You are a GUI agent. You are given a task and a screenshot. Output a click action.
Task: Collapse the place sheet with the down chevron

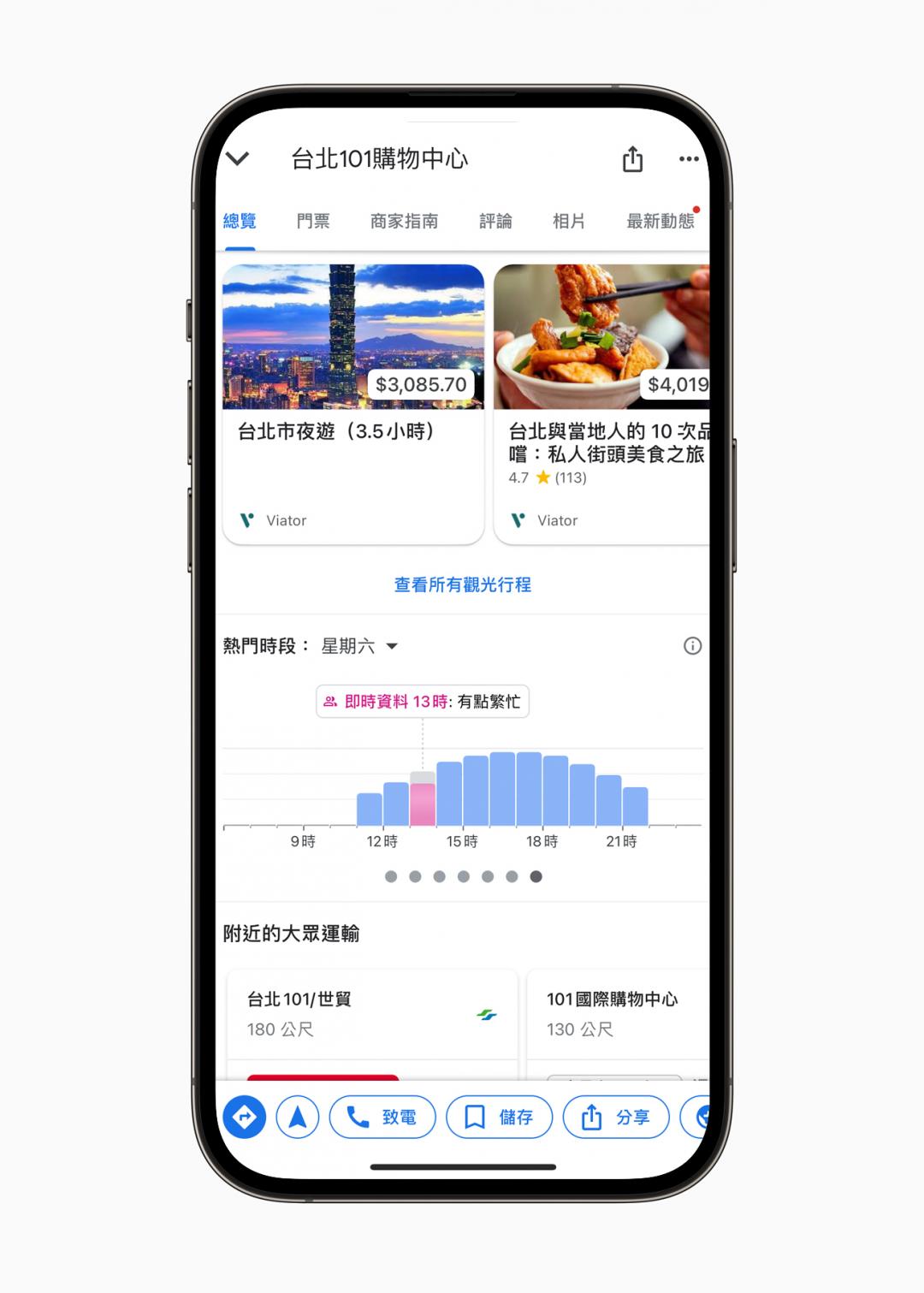(x=238, y=158)
